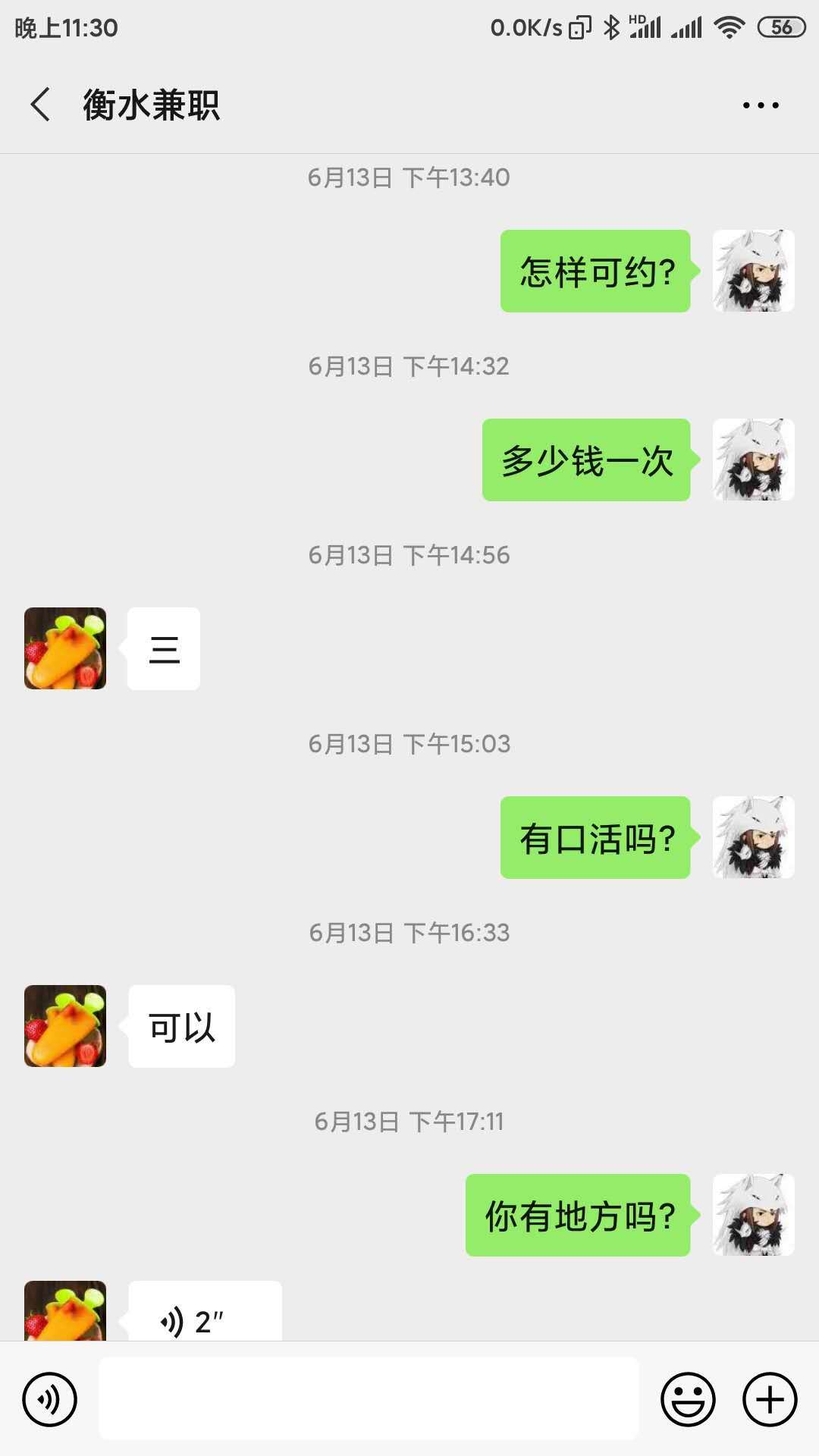
Task: Tap the green bubble 有口活吗?
Action: (595, 836)
